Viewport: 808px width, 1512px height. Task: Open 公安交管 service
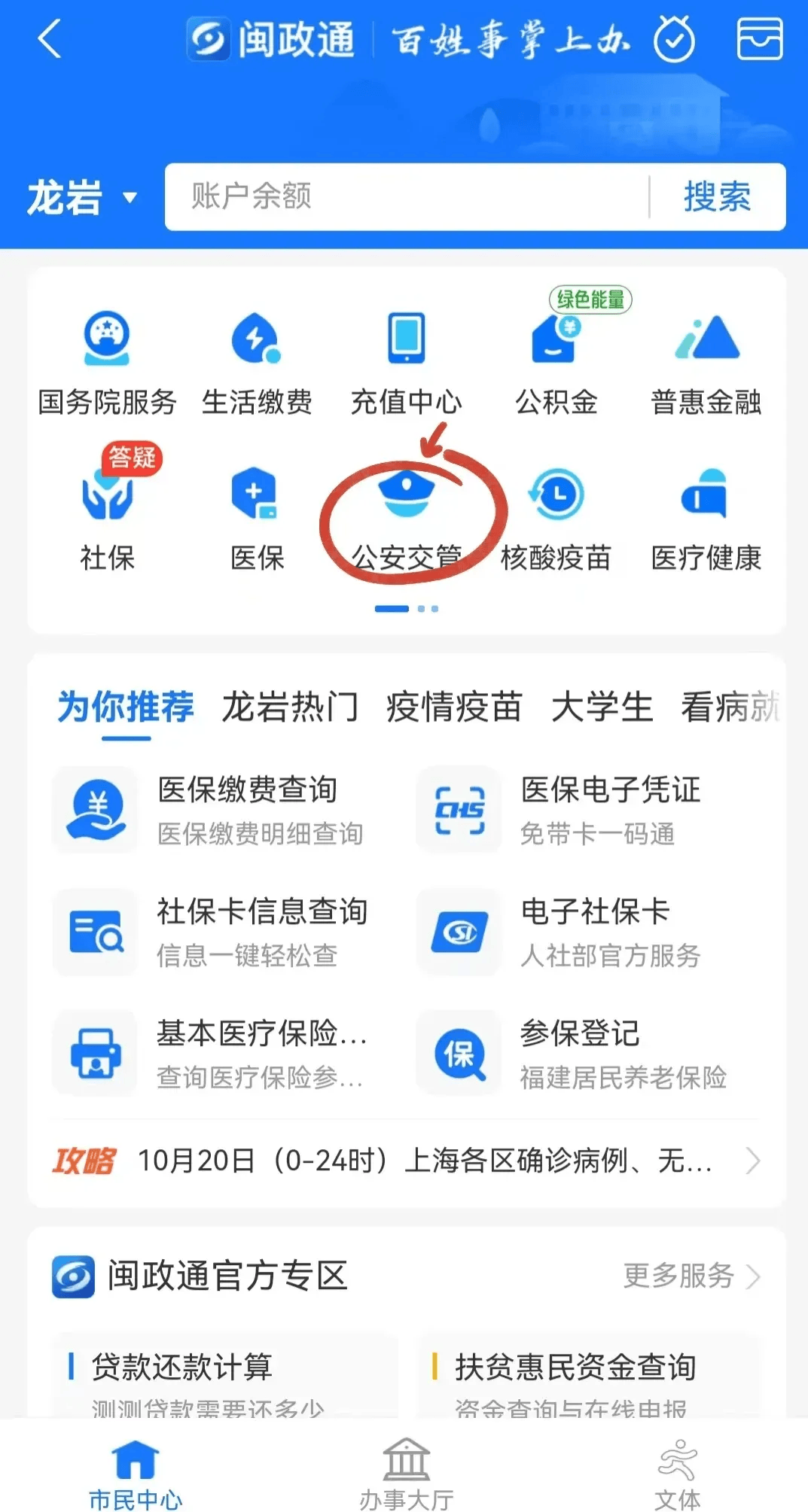point(407,519)
